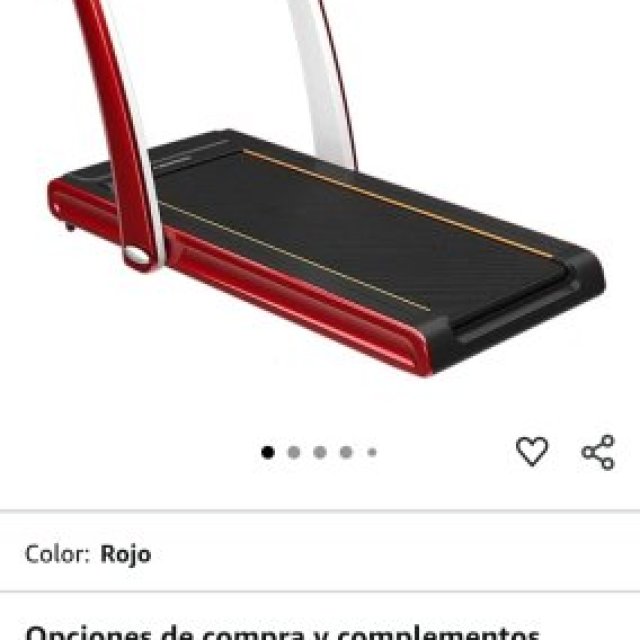This screenshot has width=640, height=640.
Task: Share this red treadmill product
Action: click(598, 452)
